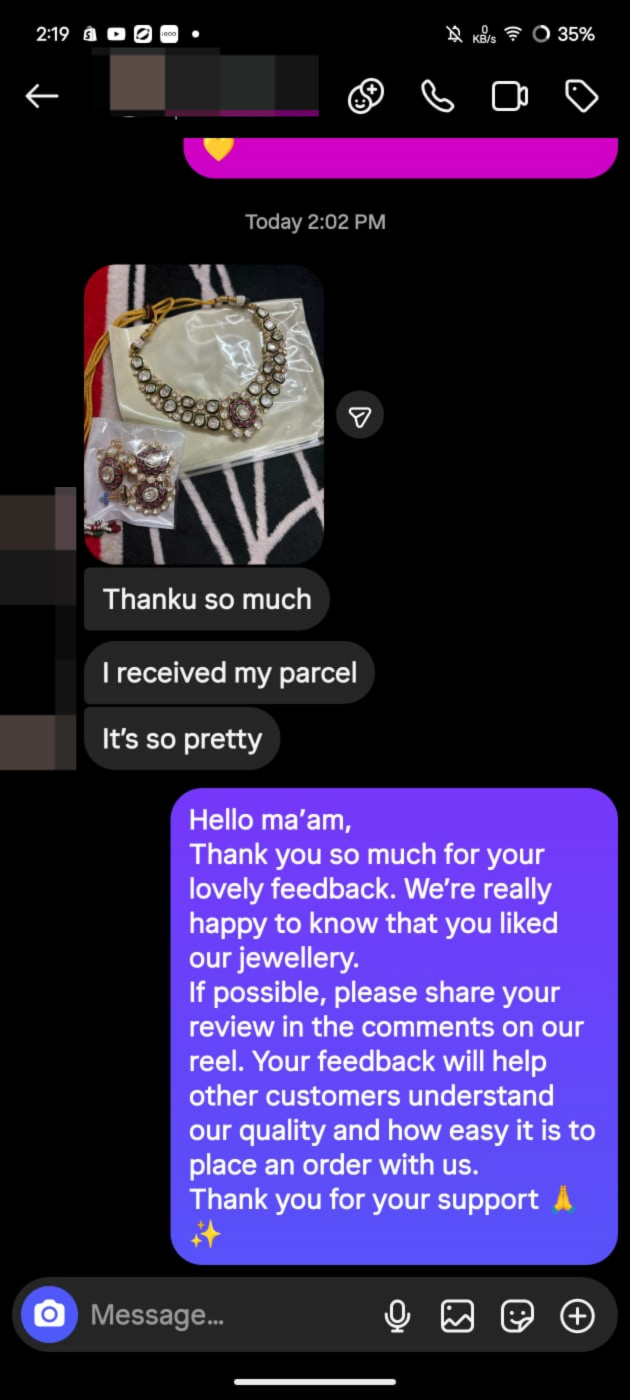Open the add-people avatar icon
This screenshot has height=1400, width=630.
(365, 96)
